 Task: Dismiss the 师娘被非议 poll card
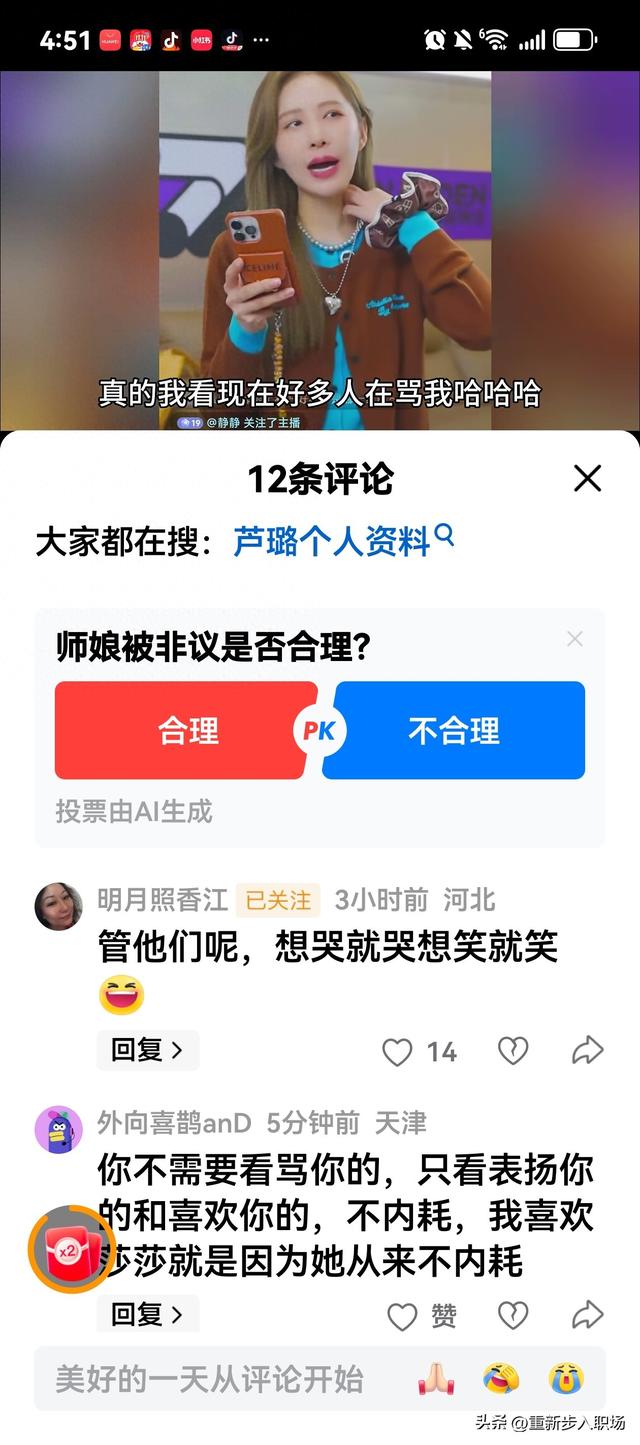click(x=574, y=639)
